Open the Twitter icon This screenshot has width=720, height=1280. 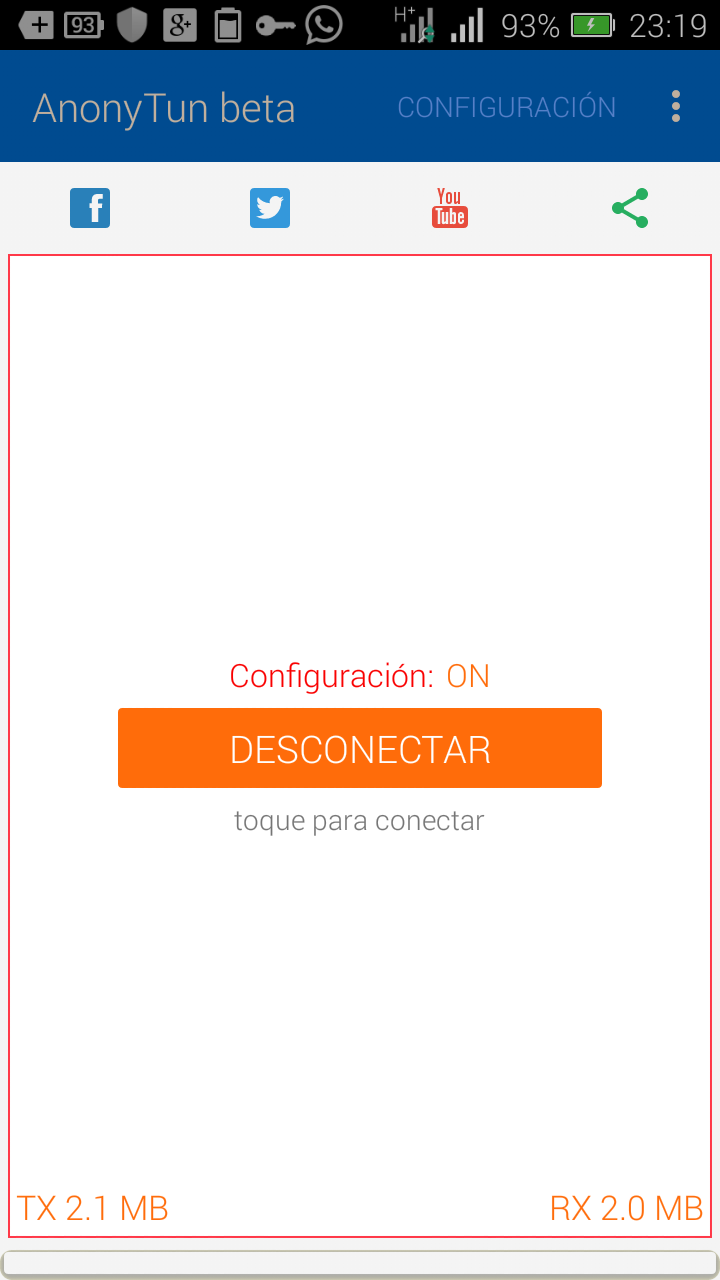pyautogui.click(x=270, y=208)
